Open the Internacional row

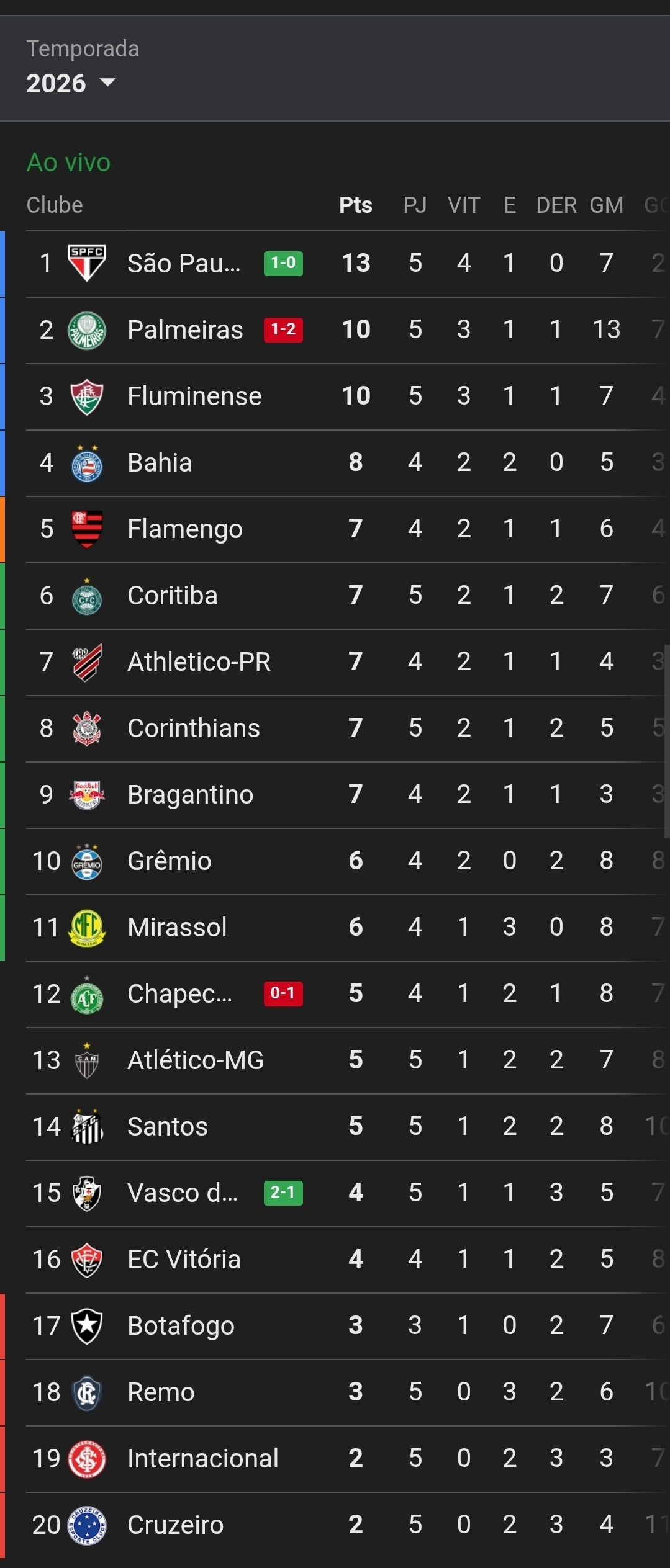(335, 1459)
